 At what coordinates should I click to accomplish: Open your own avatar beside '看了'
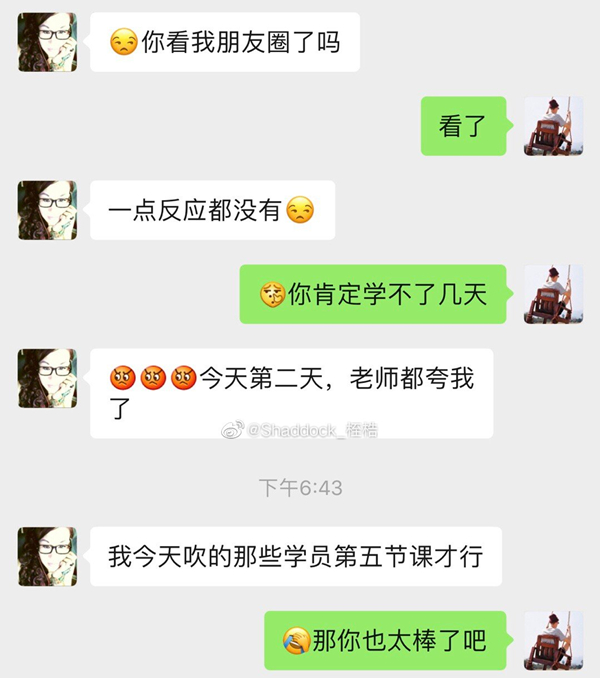click(553, 126)
